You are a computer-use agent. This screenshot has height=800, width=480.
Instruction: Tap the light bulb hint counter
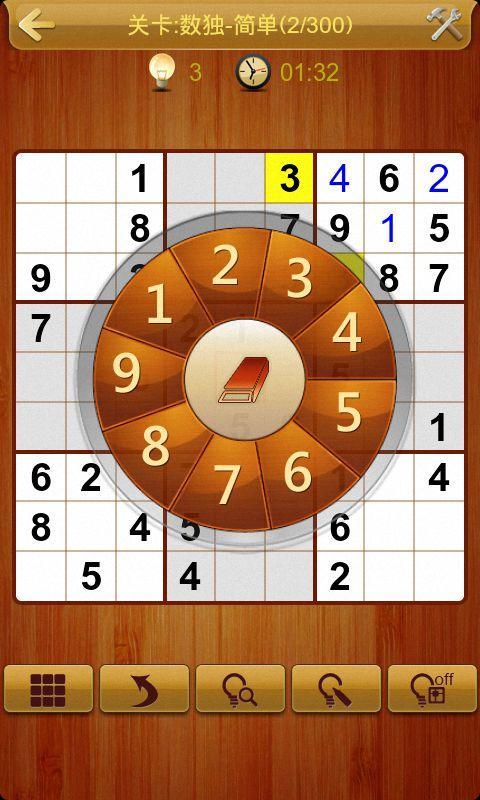coord(175,72)
